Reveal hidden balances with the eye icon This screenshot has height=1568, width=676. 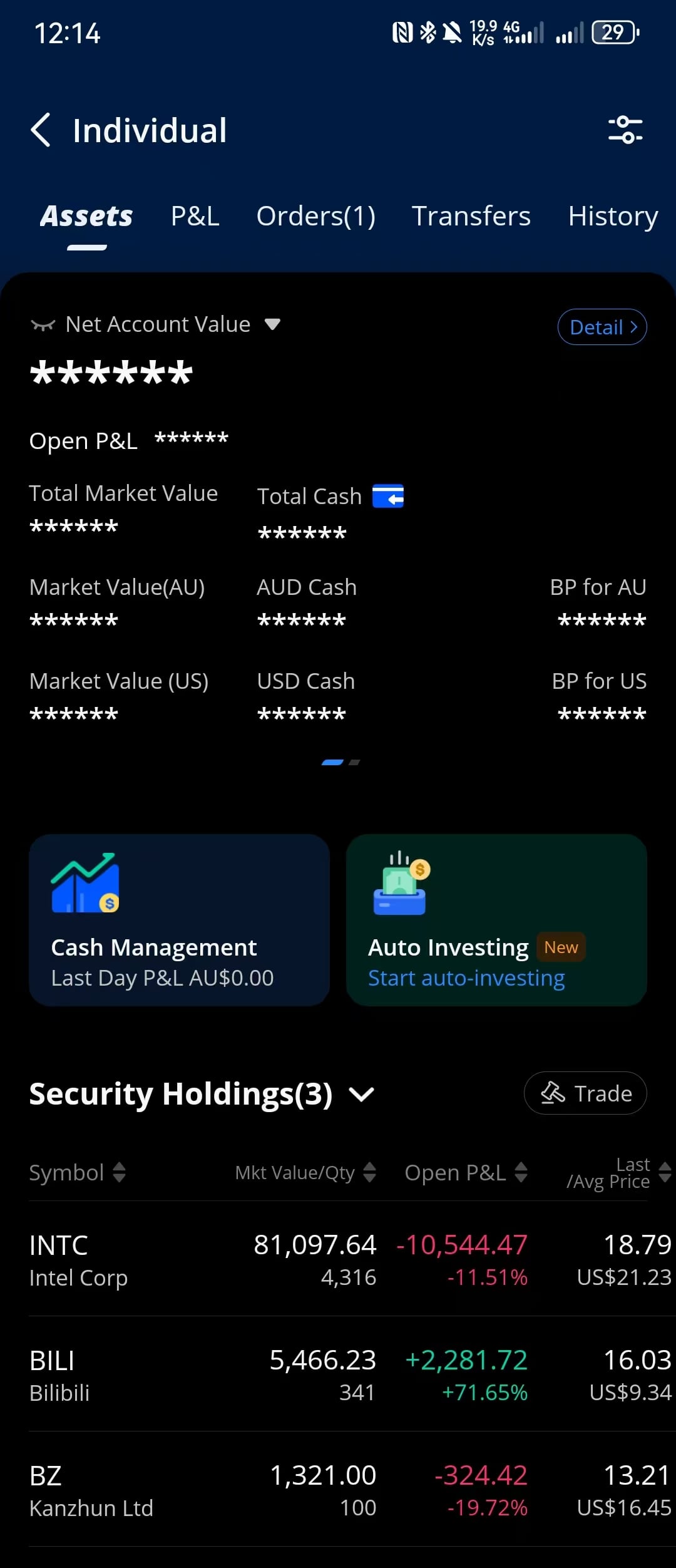click(43, 324)
